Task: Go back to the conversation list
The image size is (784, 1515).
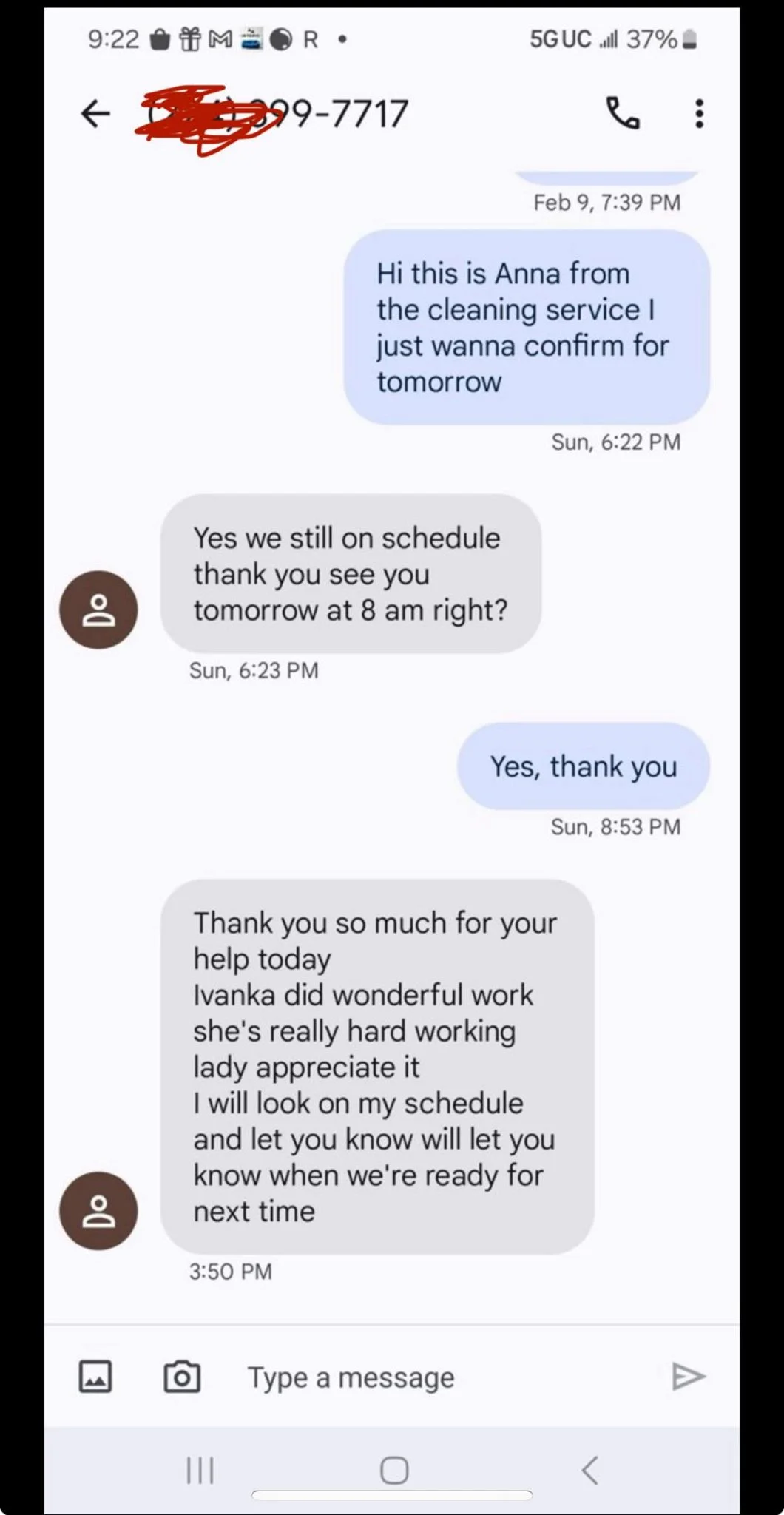Action: click(95, 113)
